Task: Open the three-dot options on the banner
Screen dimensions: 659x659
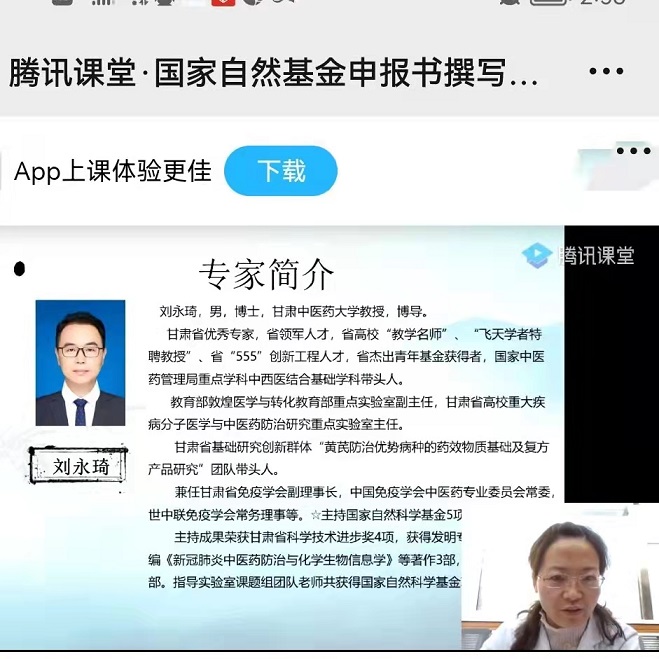Action: (x=633, y=151)
